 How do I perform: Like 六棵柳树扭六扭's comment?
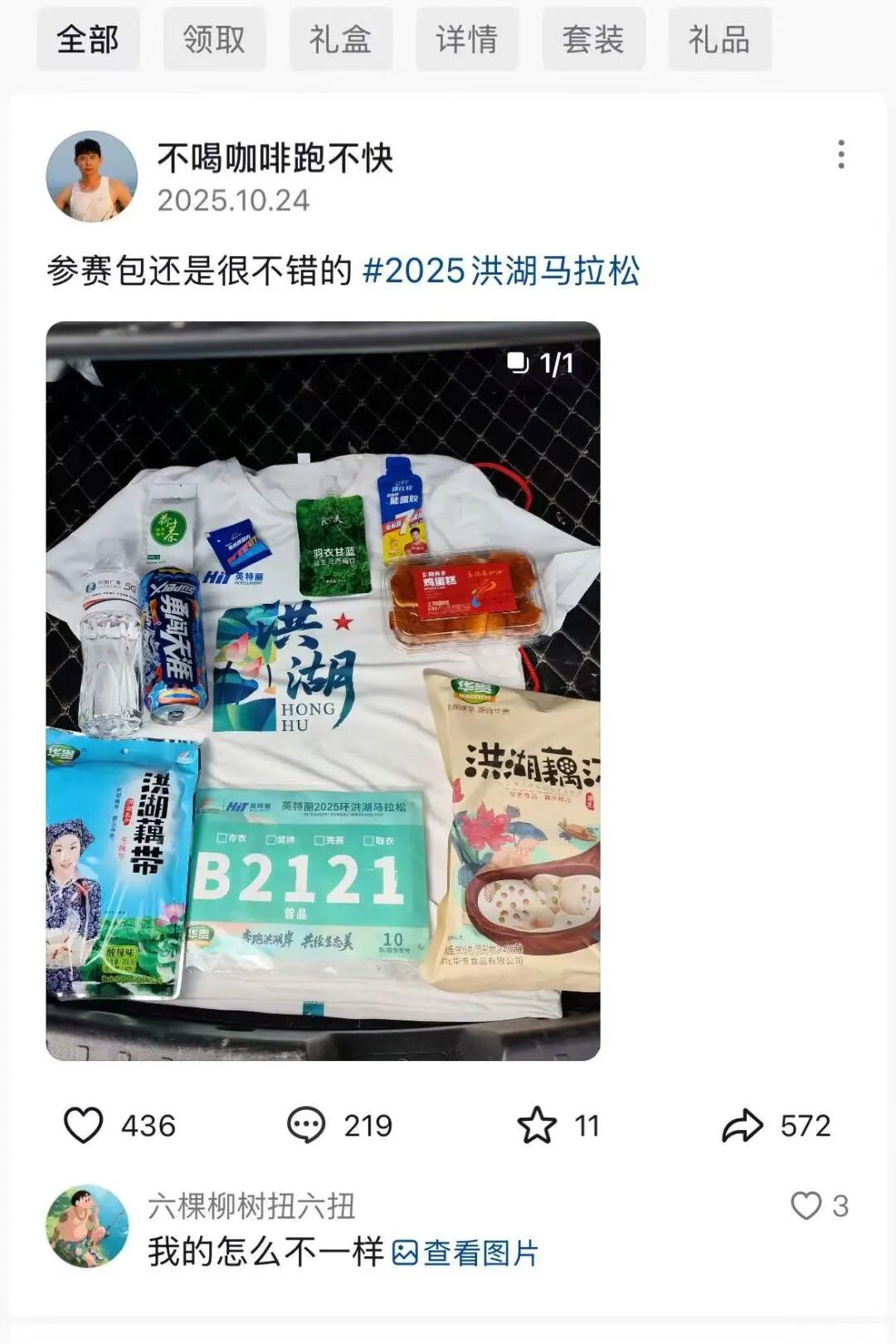pos(806,1205)
